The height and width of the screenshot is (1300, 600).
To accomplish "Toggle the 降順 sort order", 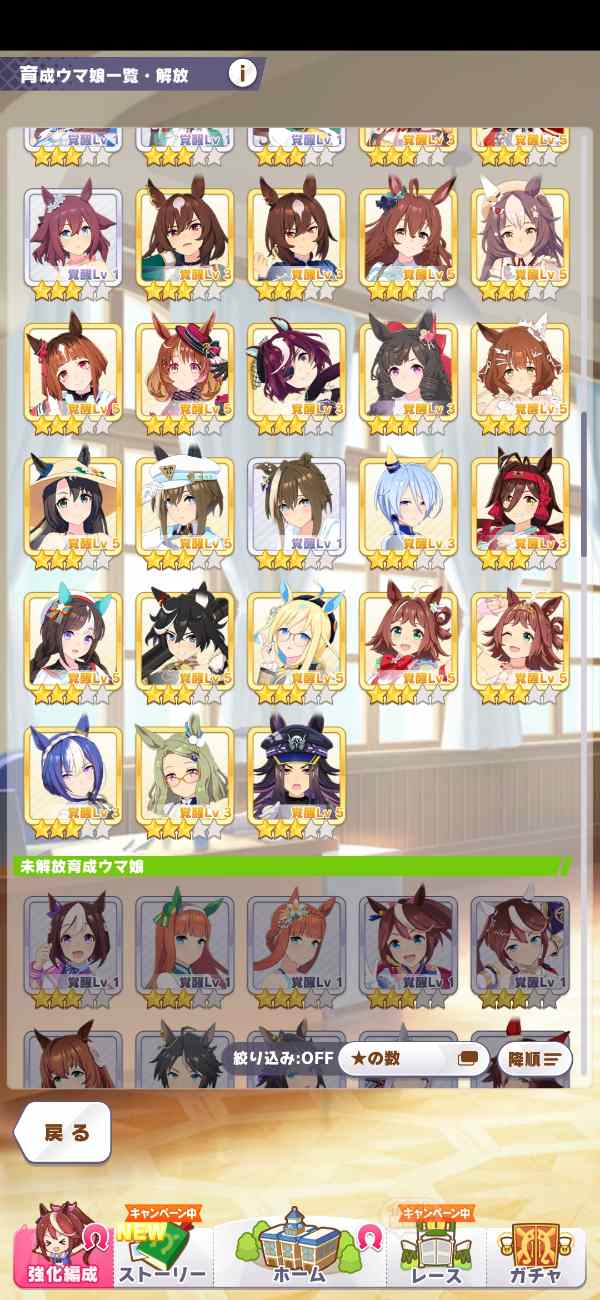I will [x=535, y=1059].
